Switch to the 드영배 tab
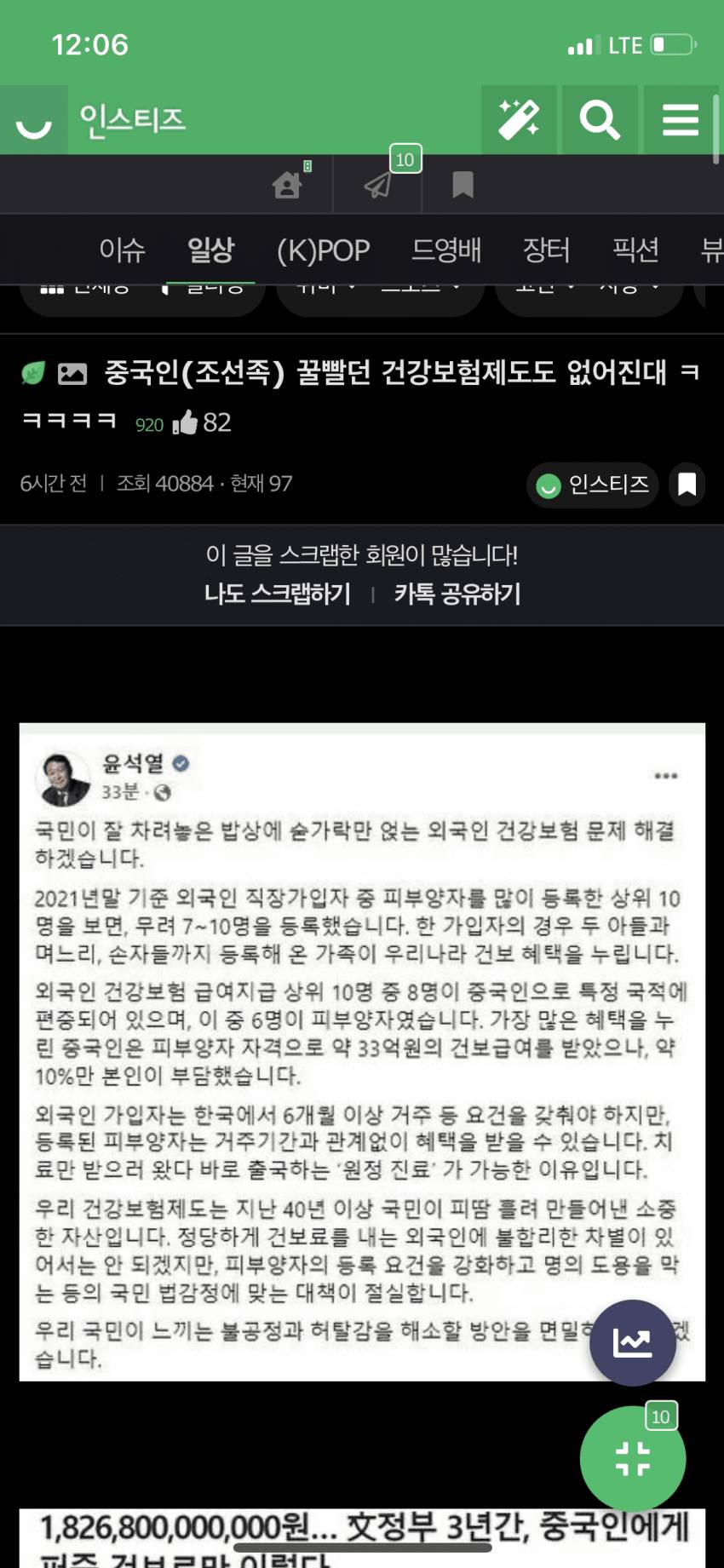This screenshot has width=724, height=1568. click(446, 250)
